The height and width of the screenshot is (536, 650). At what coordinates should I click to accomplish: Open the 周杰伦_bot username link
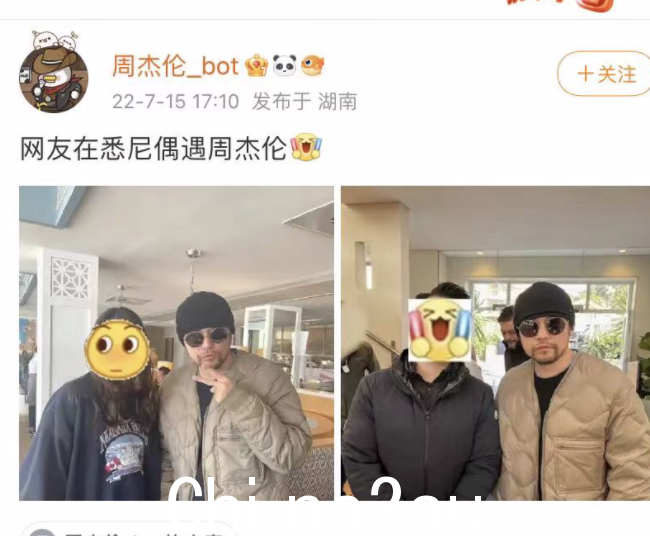175,66
